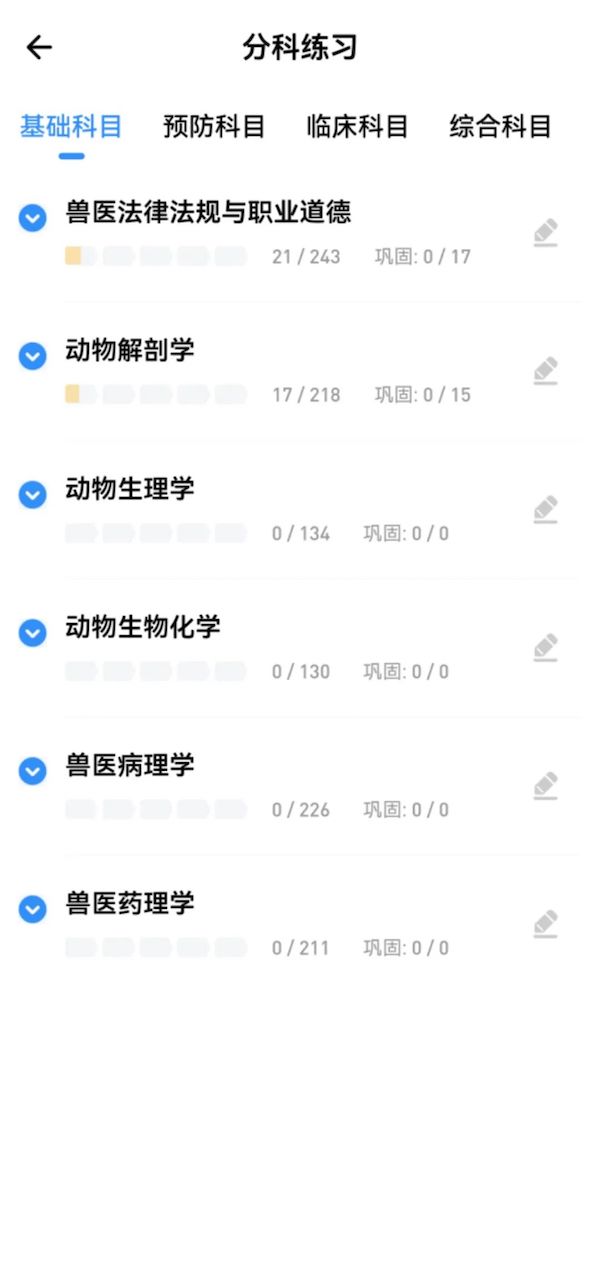Select the 基础科目 tab
The height and width of the screenshot is (1266, 600).
(x=71, y=127)
